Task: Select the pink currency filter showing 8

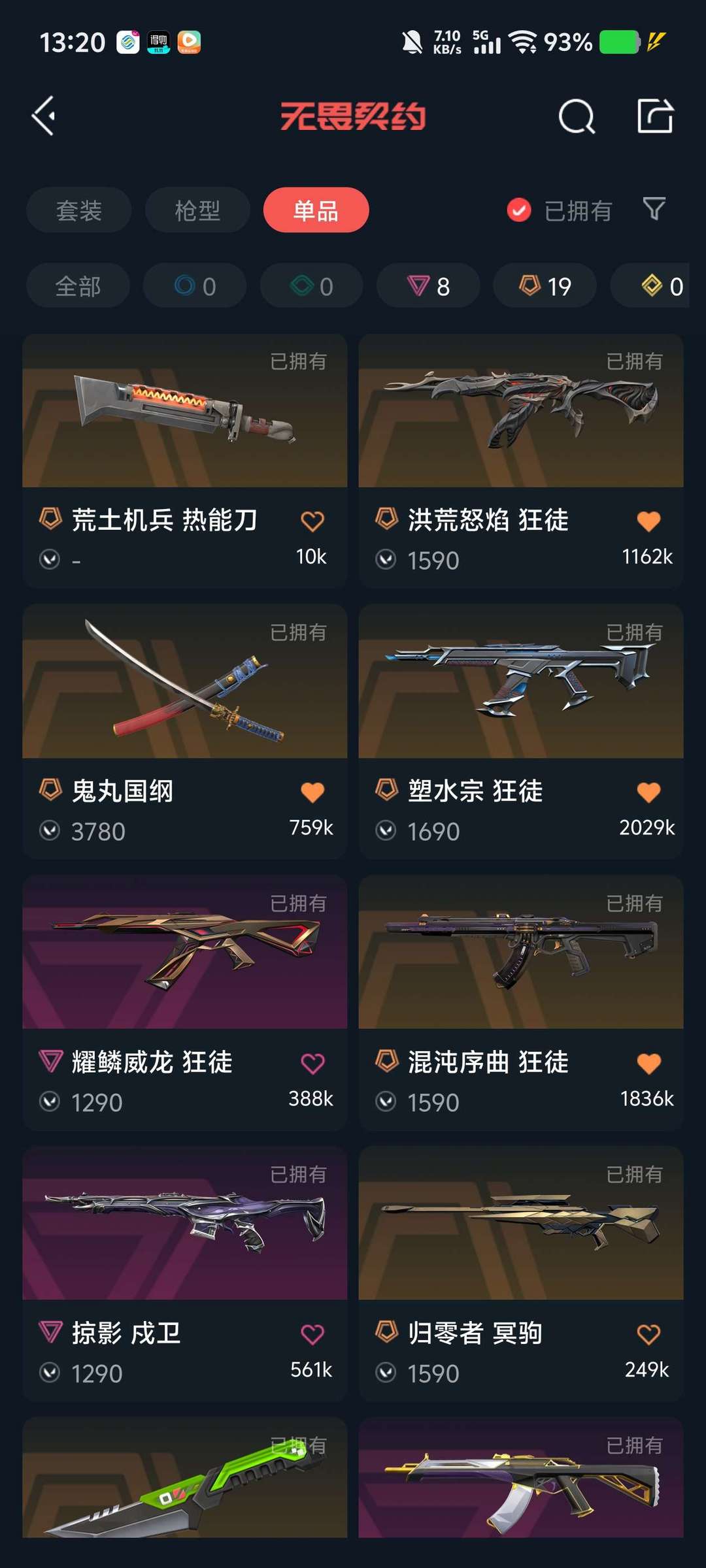Action: [428, 285]
